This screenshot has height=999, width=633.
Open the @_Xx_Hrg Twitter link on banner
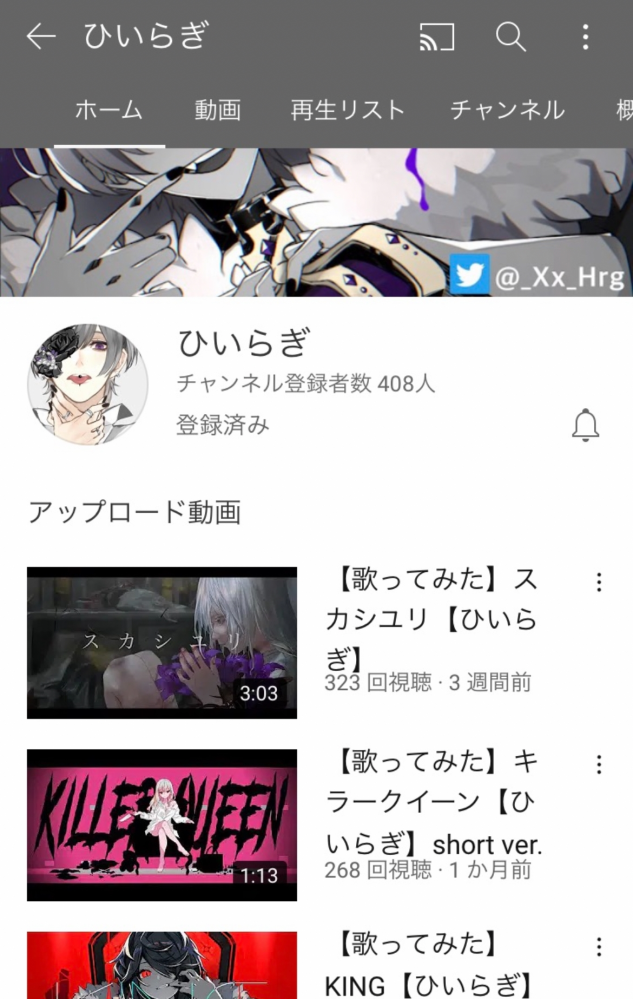[x=538, y=276]
